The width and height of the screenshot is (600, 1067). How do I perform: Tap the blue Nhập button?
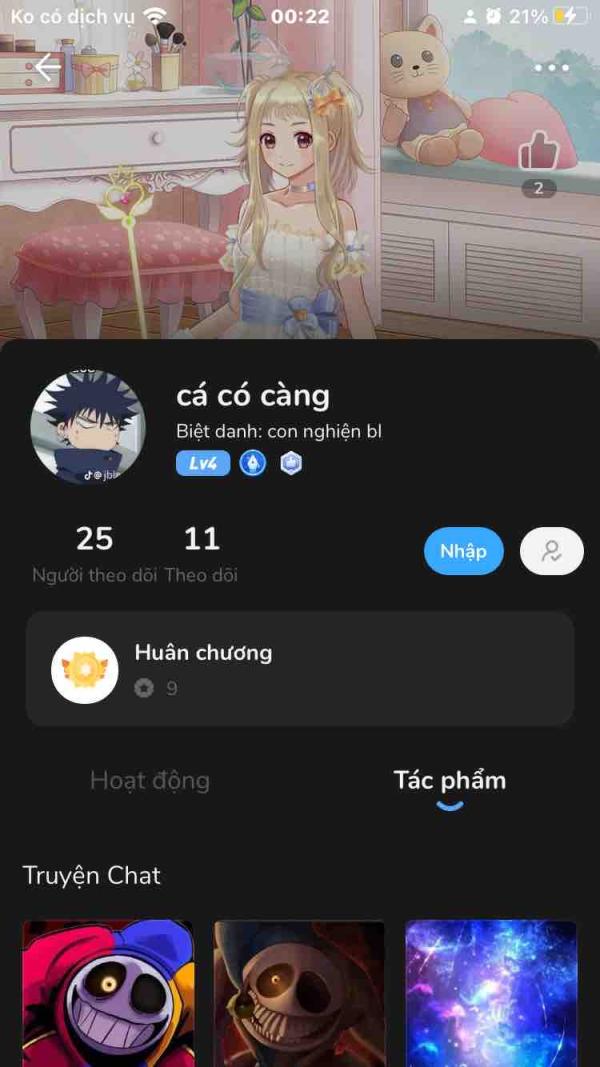[x=463, y=551]
